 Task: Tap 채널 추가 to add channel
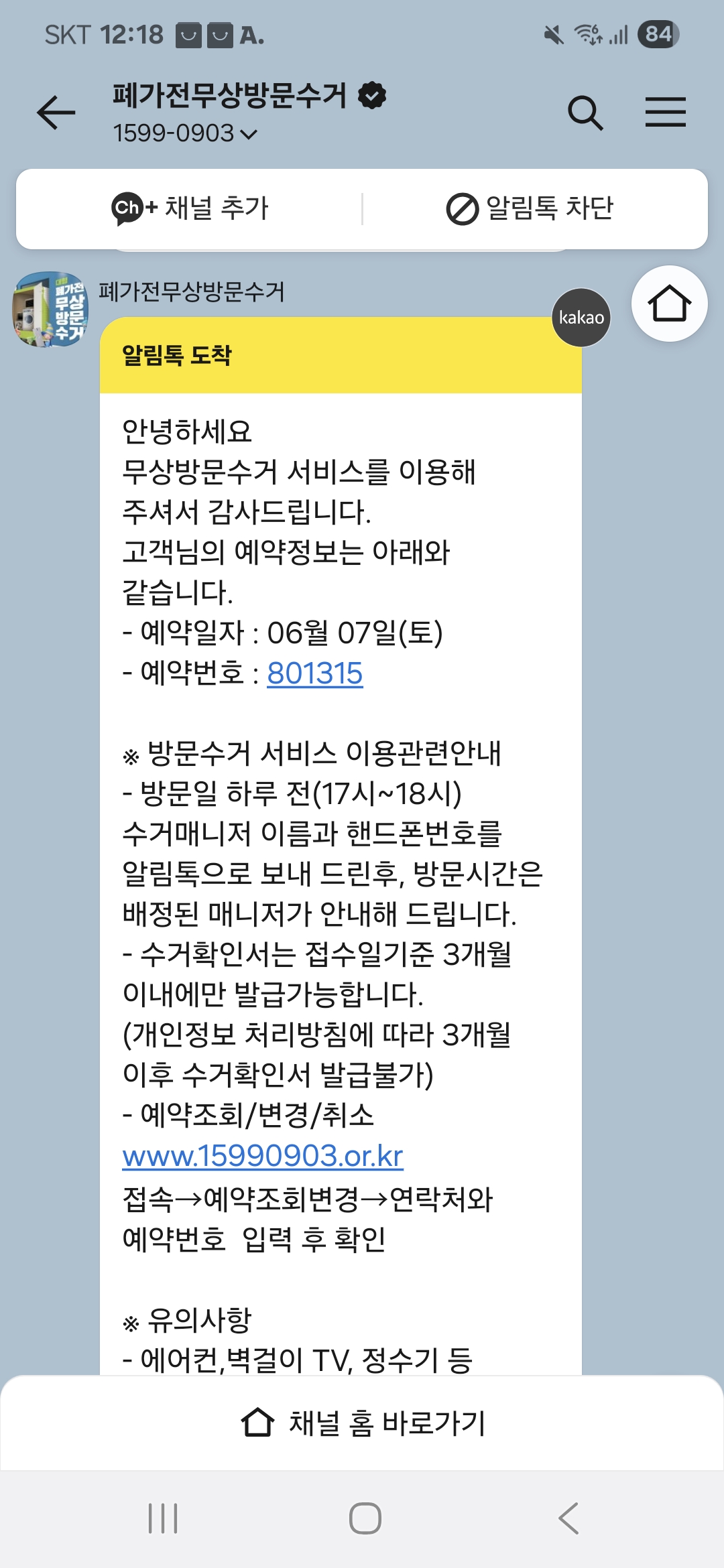pyautogui.click(x=190, y=208)
